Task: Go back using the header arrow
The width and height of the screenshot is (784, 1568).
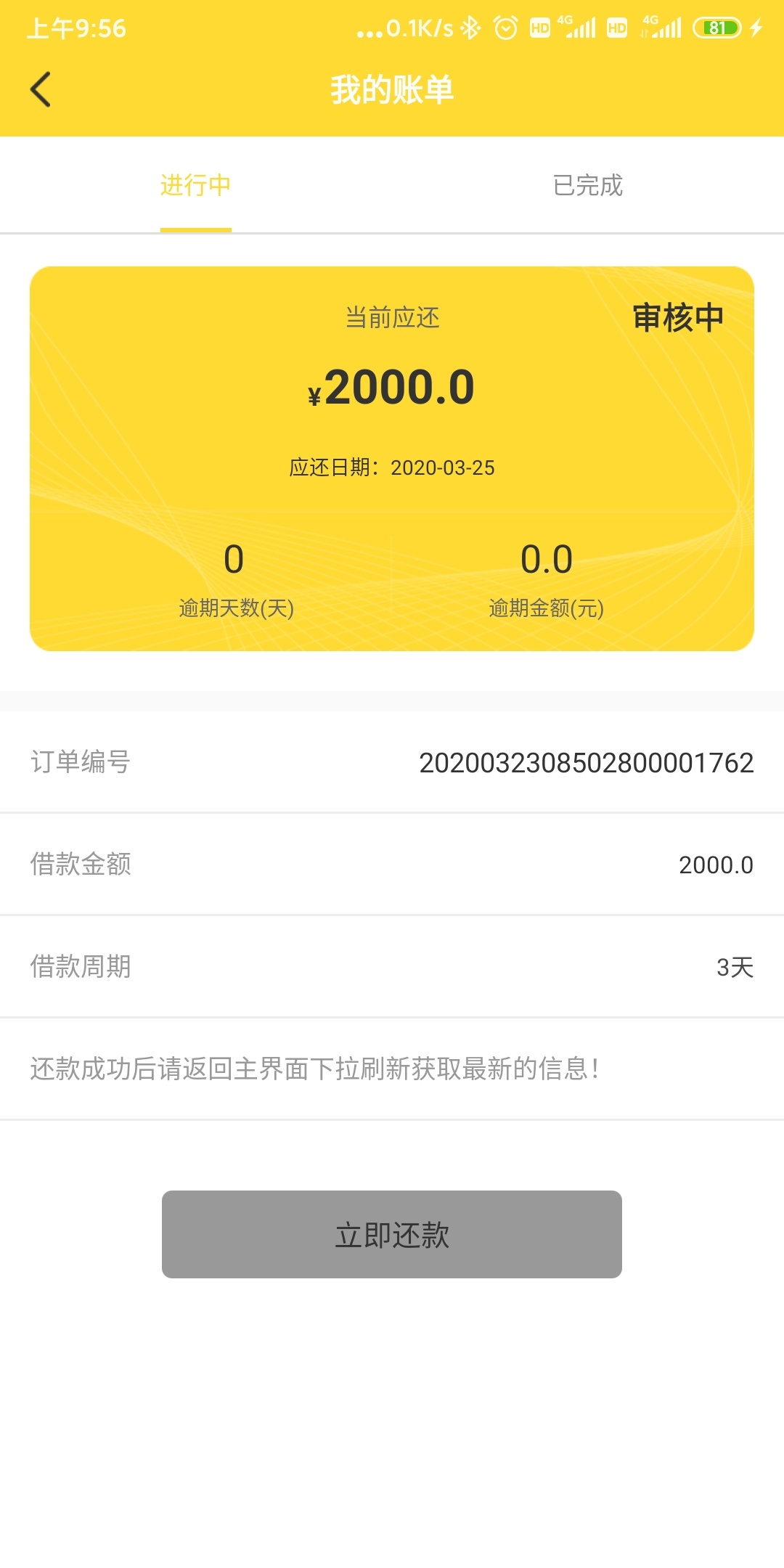Action: [41, 89]
